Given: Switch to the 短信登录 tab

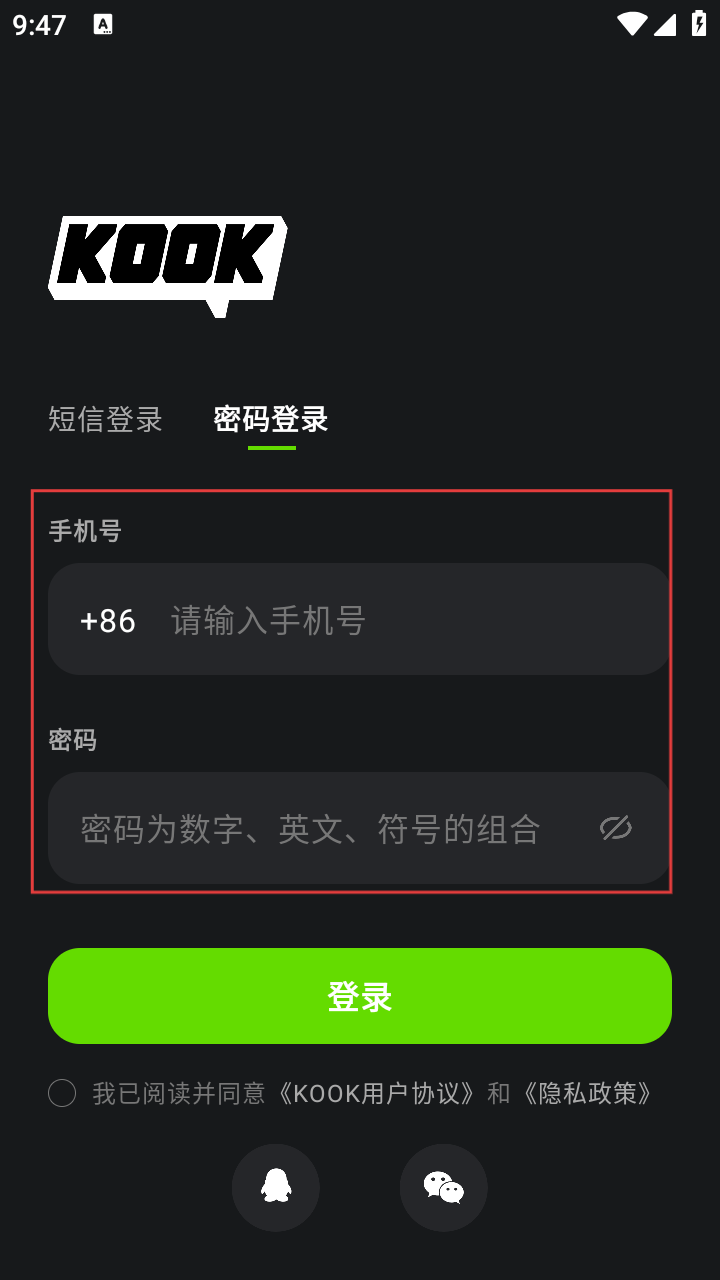Looking at the screenshot, I should pyautogui.click(x=105, y=419).
